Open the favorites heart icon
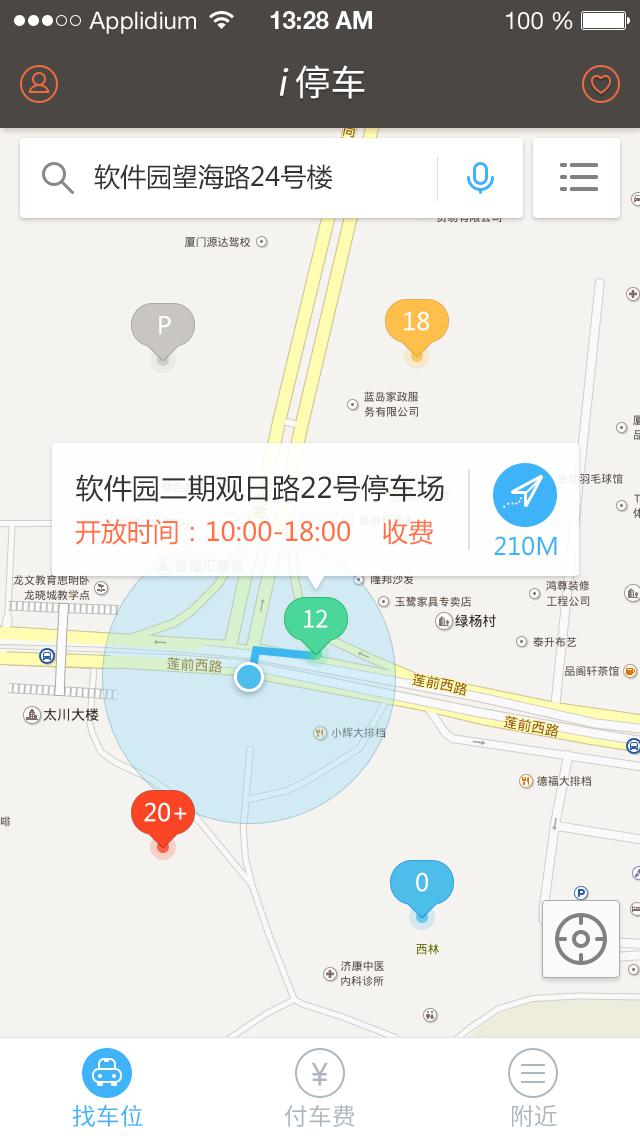 click(x=600, y=83)
